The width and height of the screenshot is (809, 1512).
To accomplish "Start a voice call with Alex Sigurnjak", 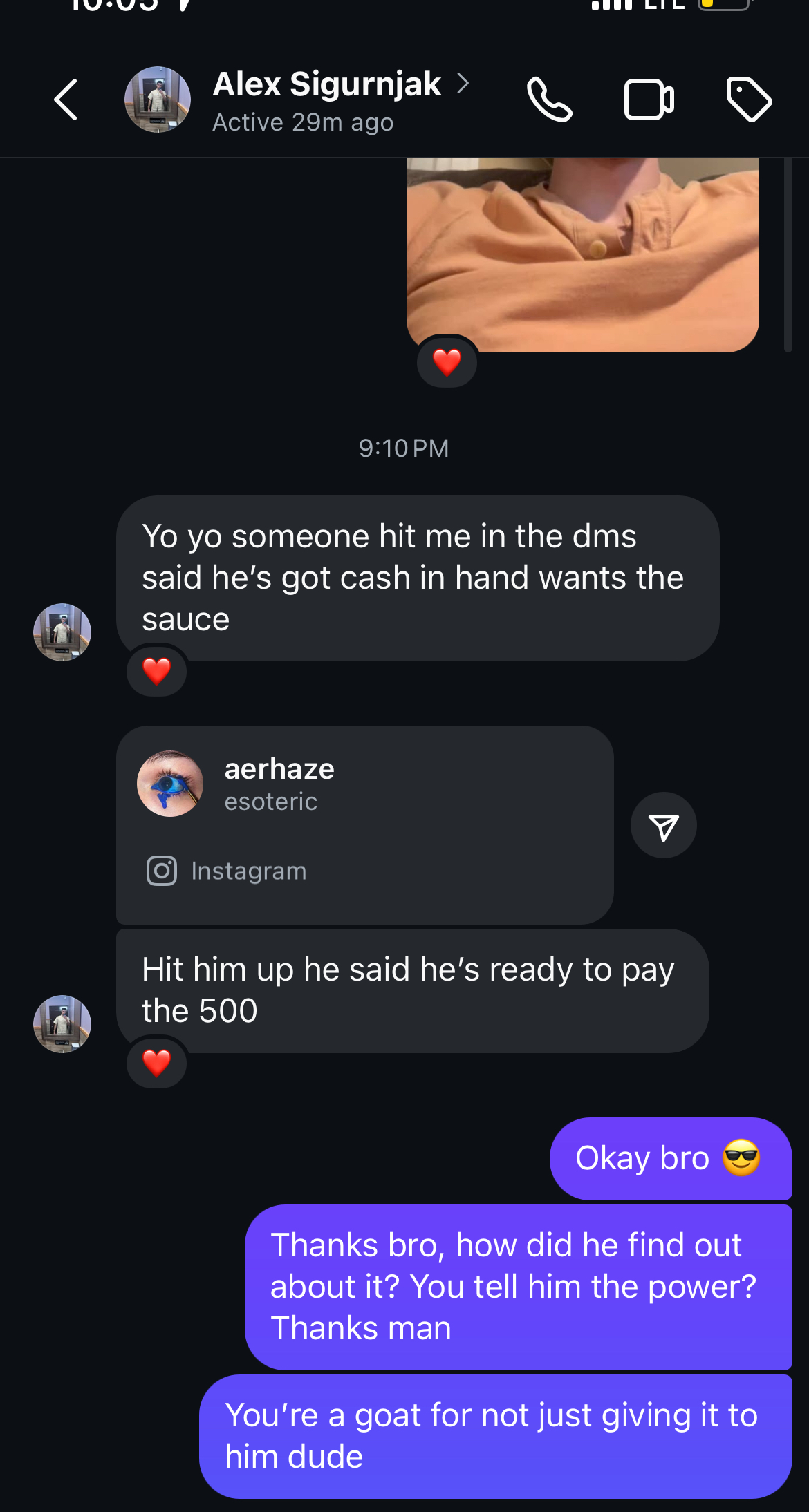I will pyautogui.click(x=550, y=100).
